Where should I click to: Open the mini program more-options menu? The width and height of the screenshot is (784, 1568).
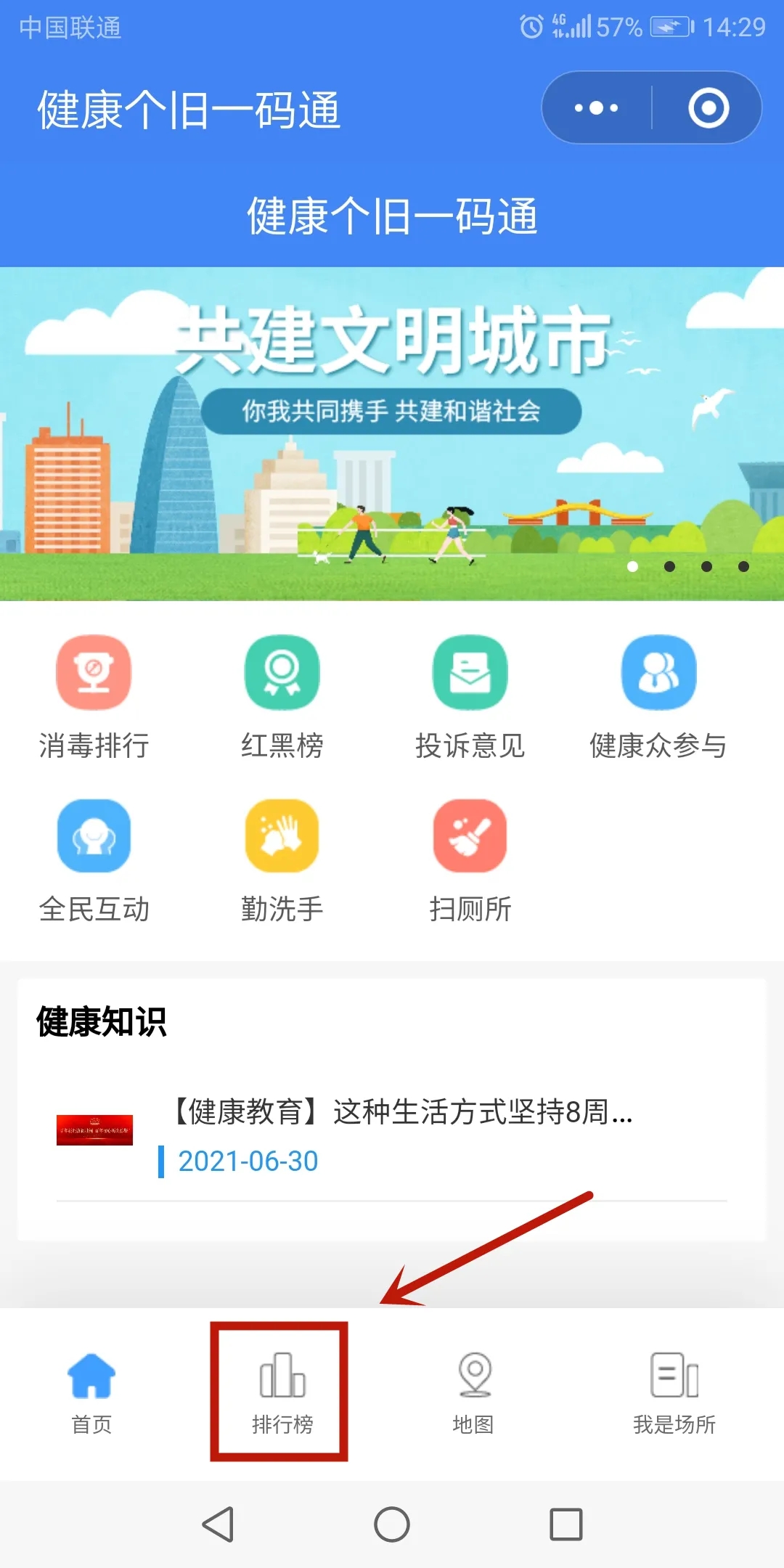596,108
